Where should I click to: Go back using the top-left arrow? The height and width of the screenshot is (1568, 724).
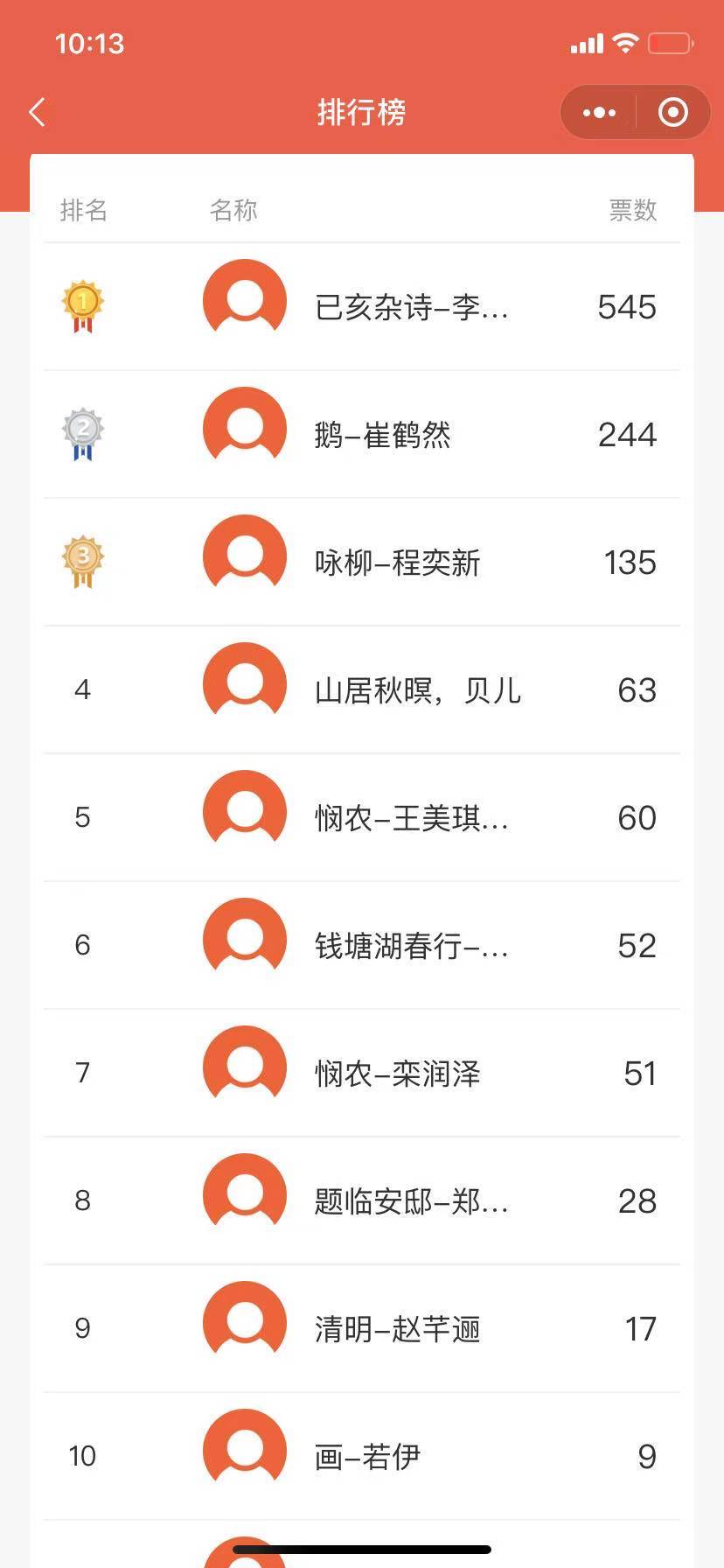(x=37, y=112)
